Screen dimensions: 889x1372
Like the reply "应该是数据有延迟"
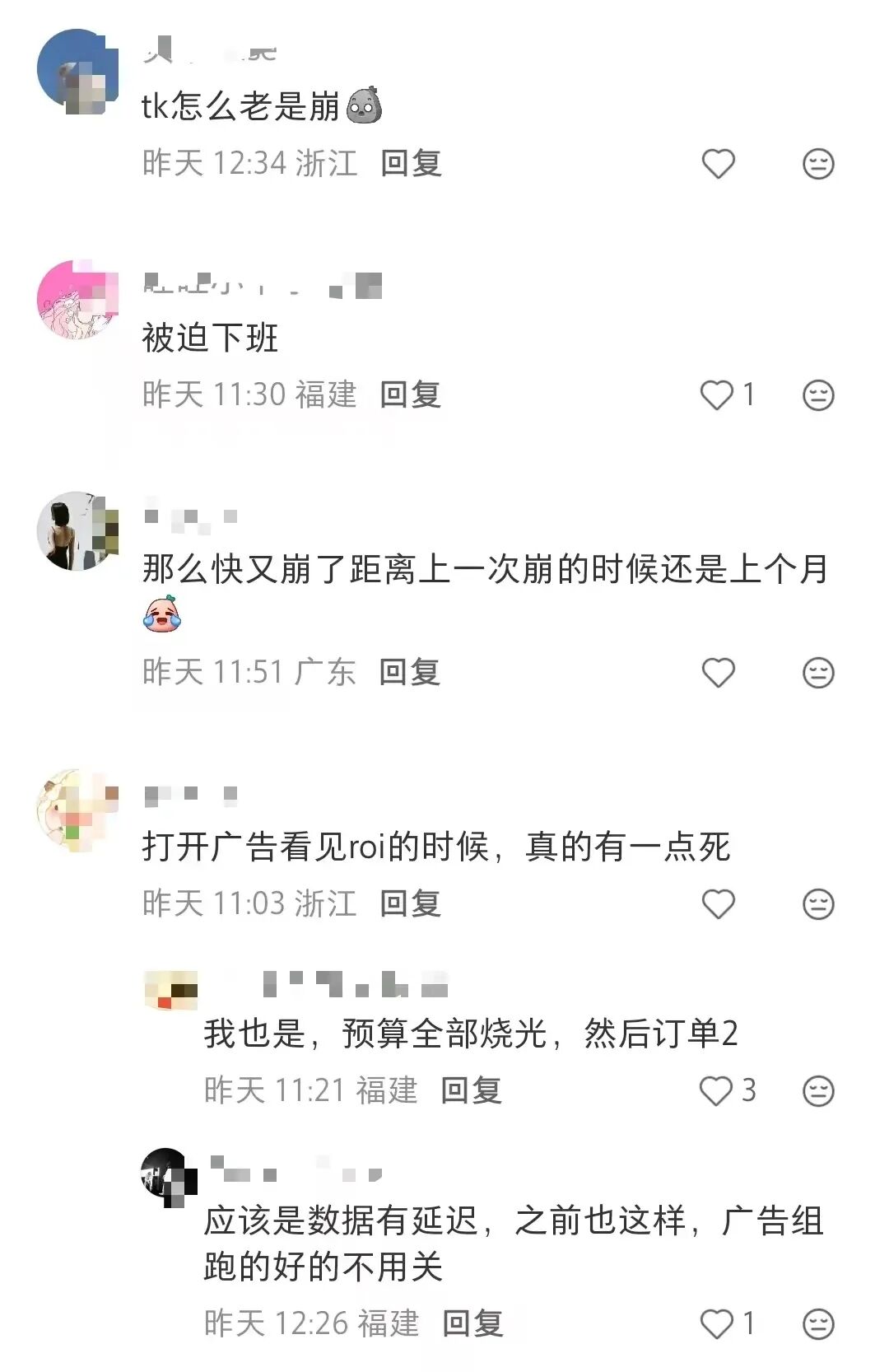716,1323
